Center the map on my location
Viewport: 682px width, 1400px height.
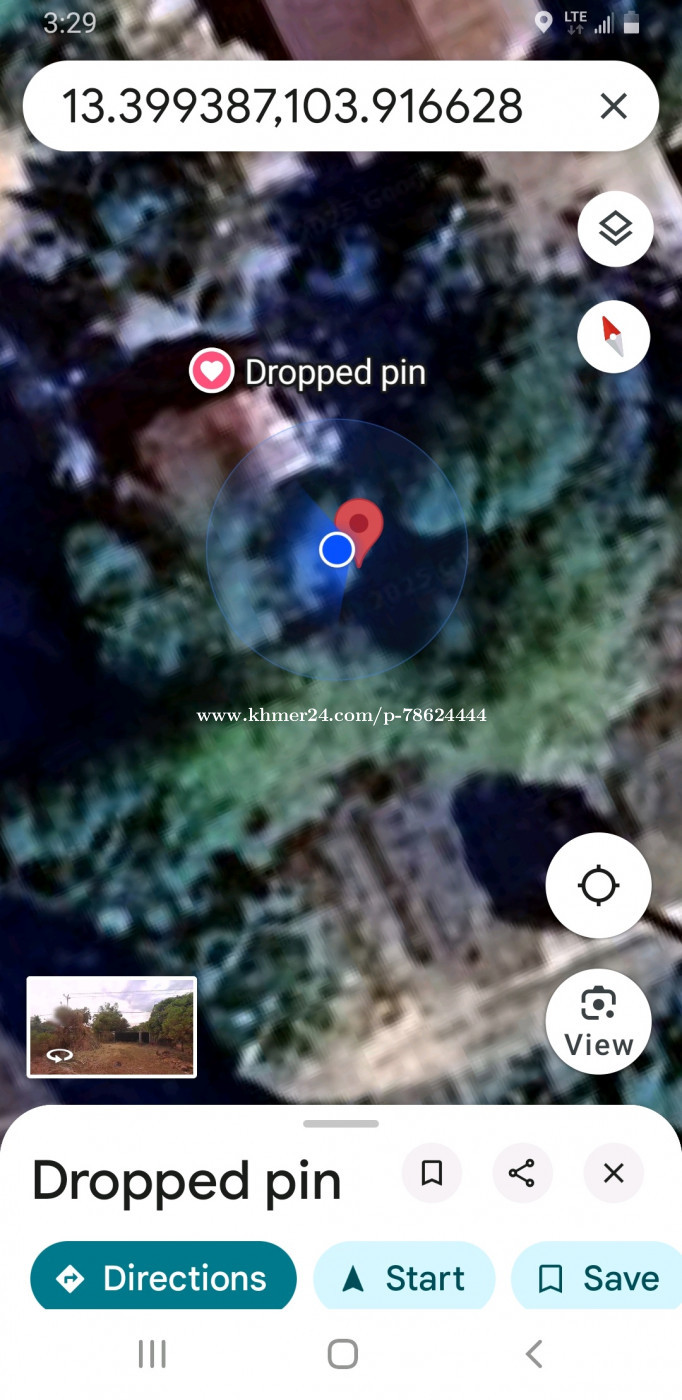[598, 885]
